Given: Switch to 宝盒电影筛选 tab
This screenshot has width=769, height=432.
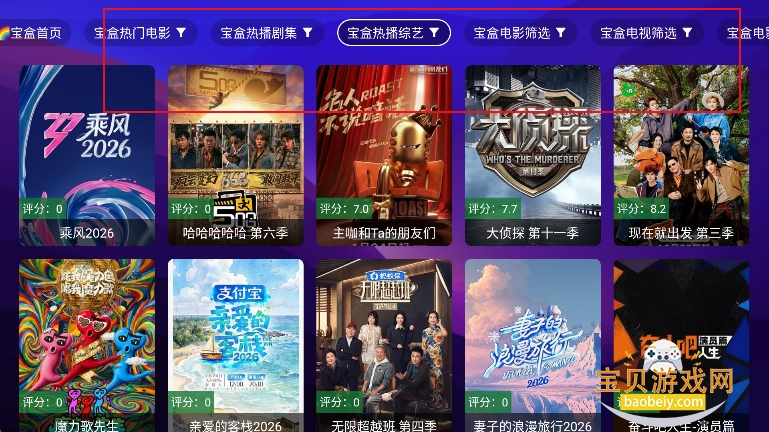Looking at the screenshot, I should click(520, 33).
